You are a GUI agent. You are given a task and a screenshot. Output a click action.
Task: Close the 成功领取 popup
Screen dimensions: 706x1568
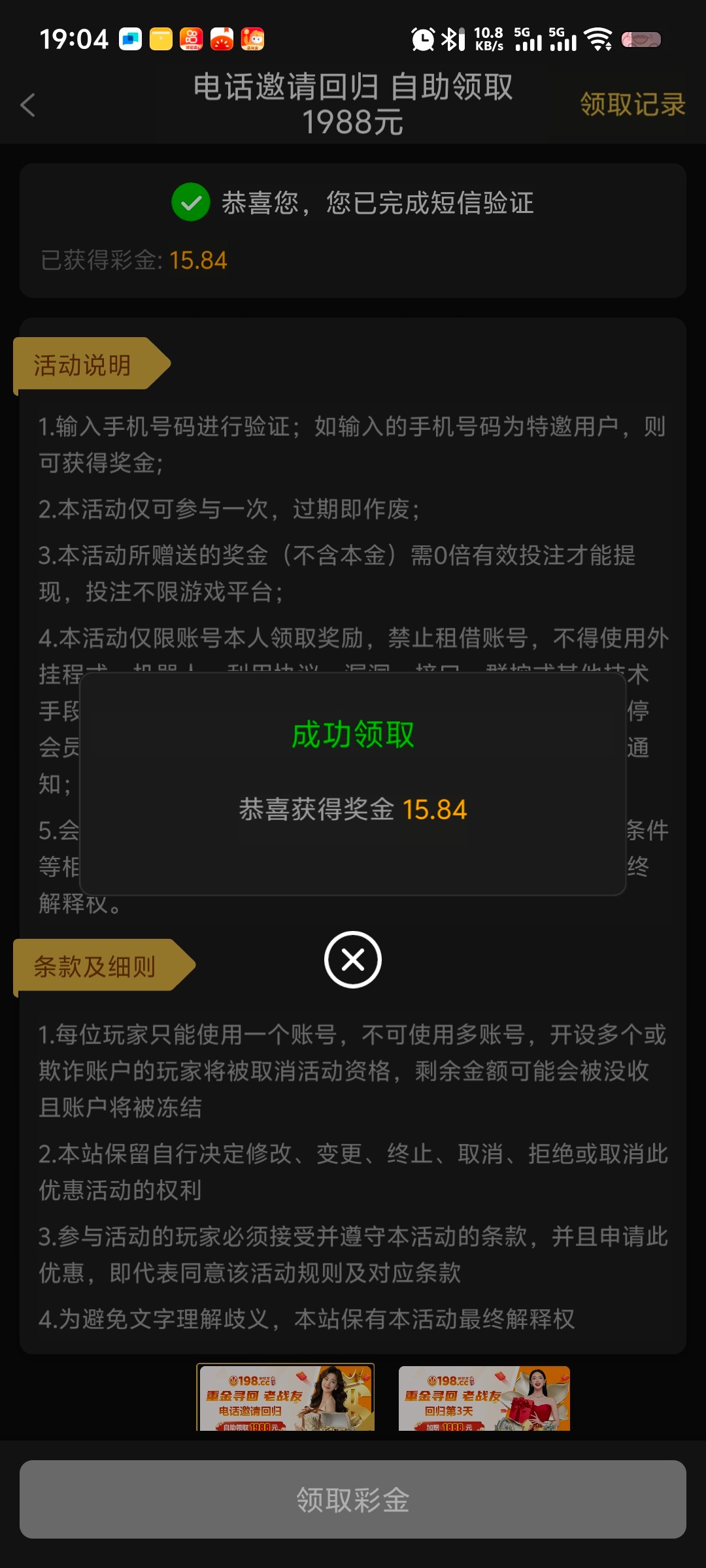353,960
